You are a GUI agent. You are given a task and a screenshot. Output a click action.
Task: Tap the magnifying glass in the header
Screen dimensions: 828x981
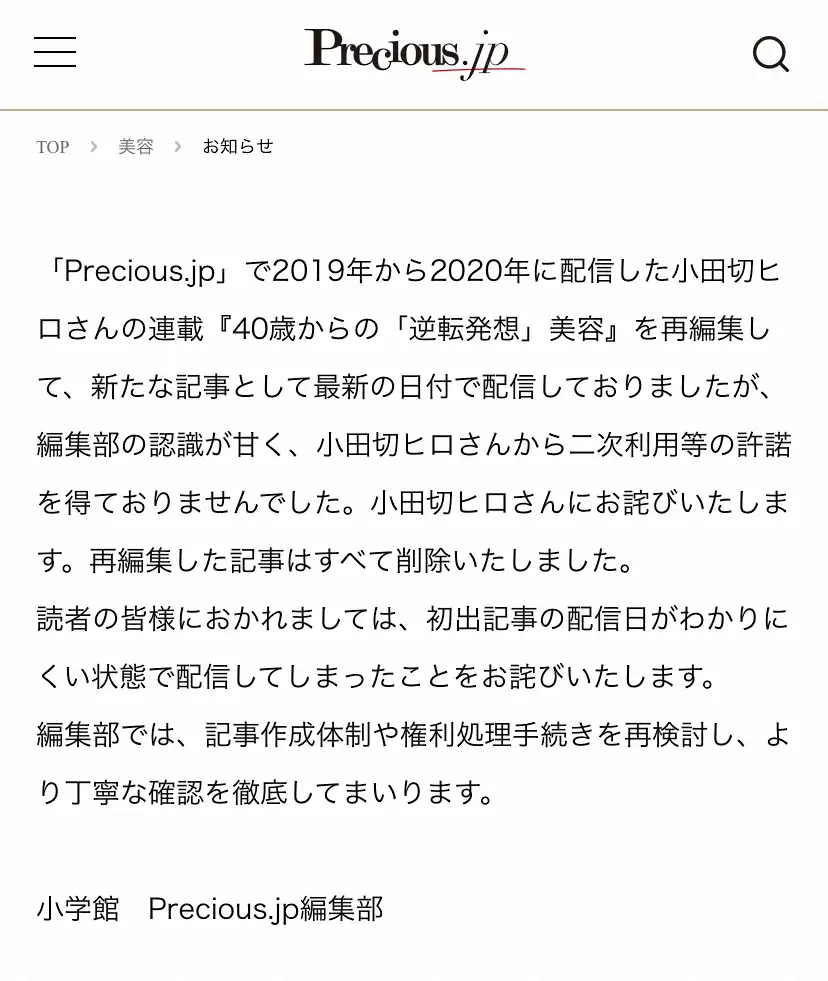(771, 55)
